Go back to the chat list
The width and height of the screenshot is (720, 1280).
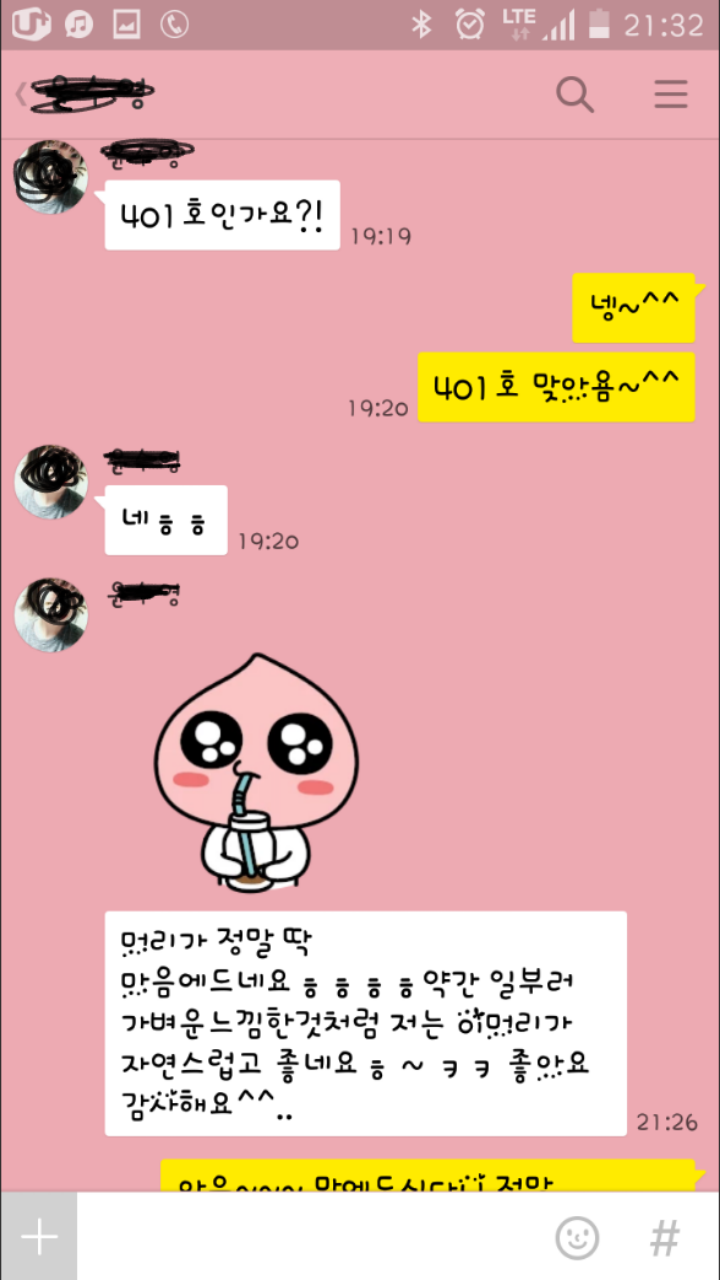click(22, 95)
